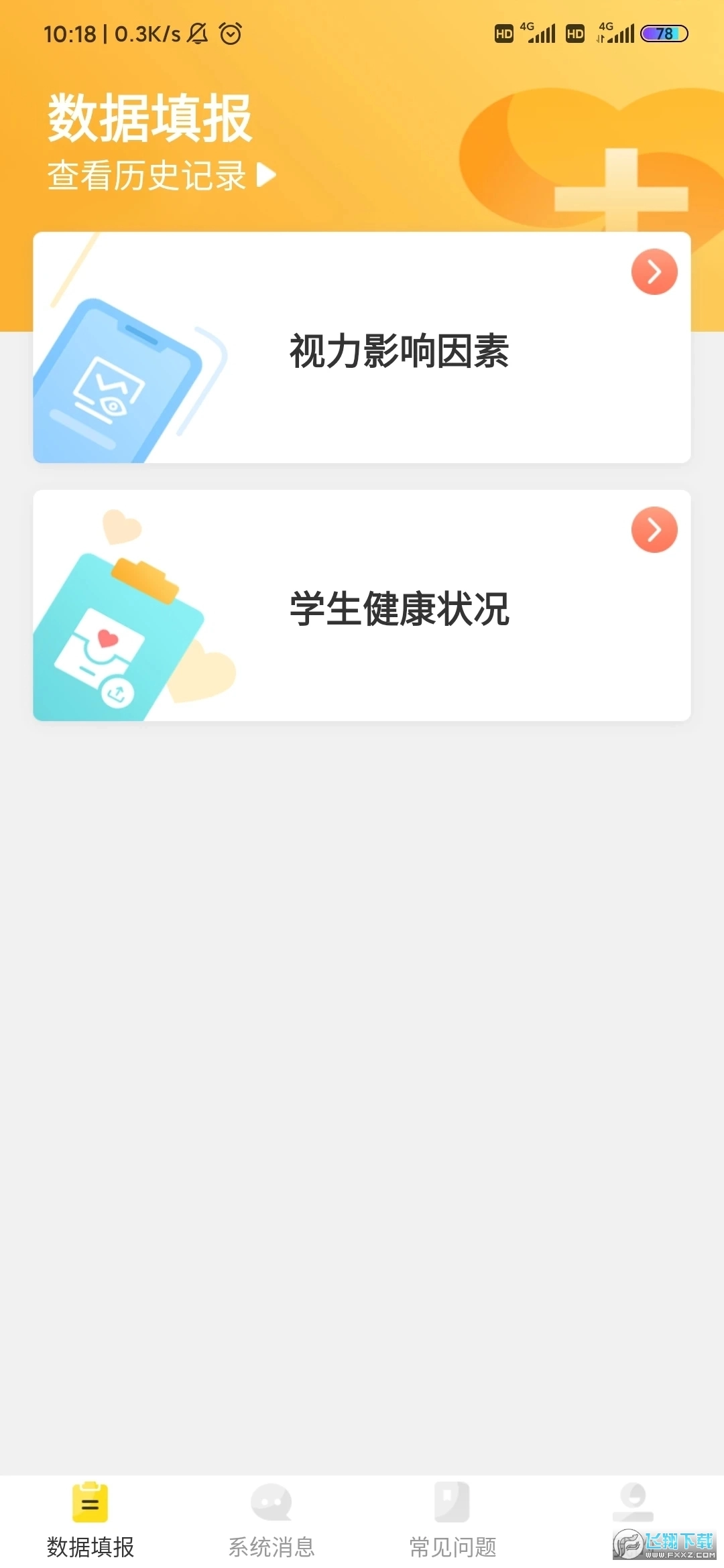The width and height of the screenshot is (724, 1568).
Task: Tap the alarm clock icon in status bar
Action: click(230, 32)
